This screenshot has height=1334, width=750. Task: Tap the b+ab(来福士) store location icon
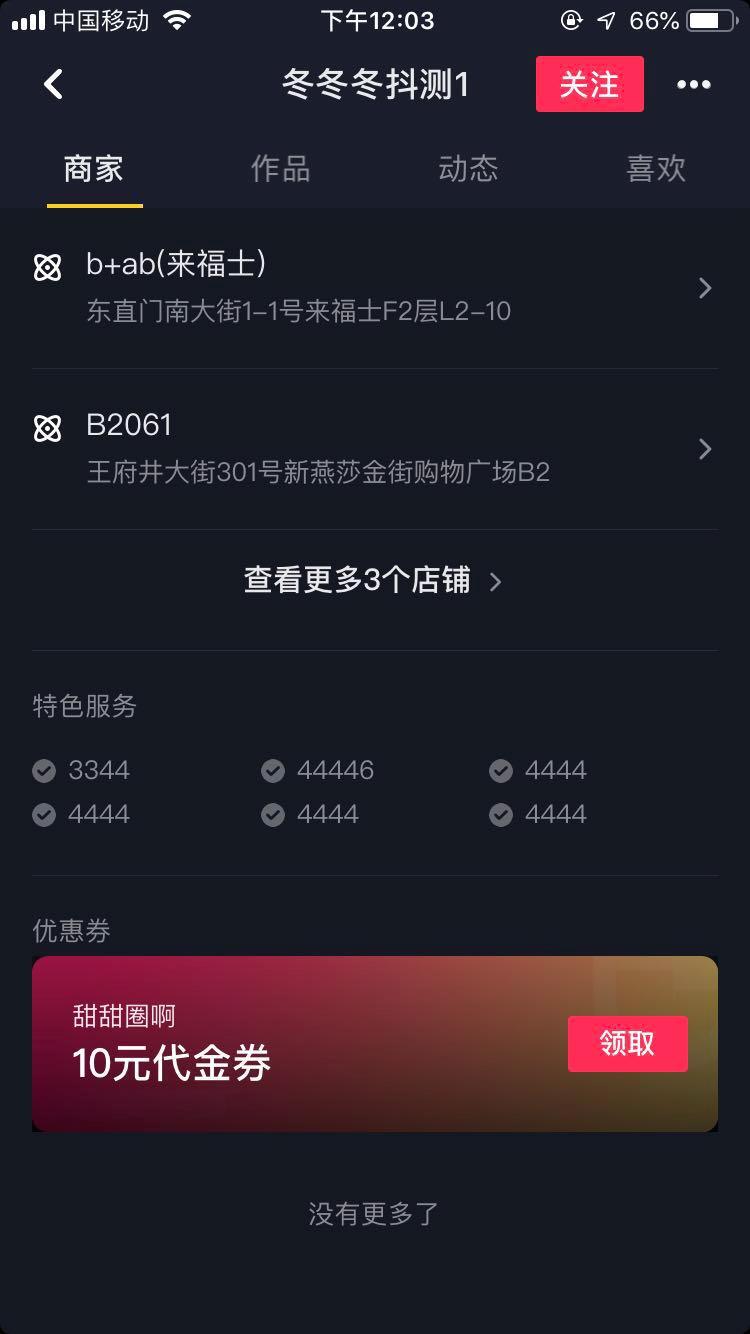coord(47,265)
